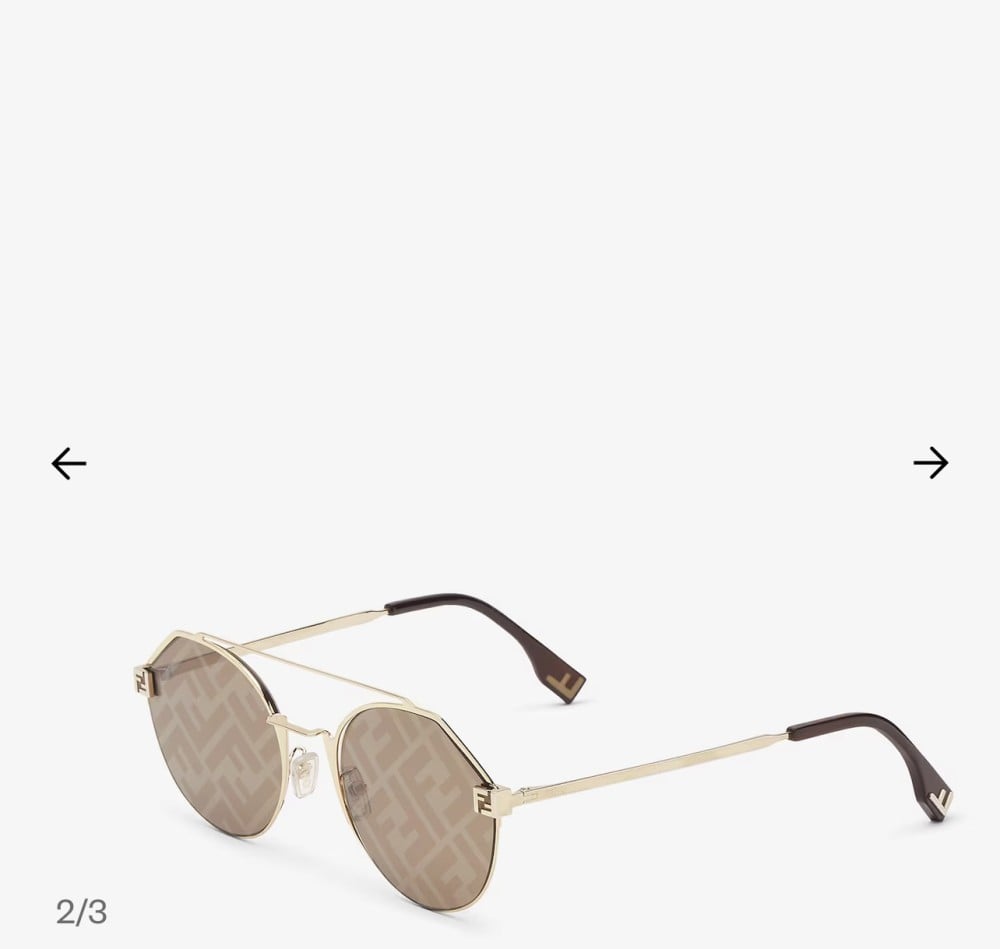Go to the previous product image
Image resolution: width=1000 pixels, height=949 pixels.
coord(69,463)
